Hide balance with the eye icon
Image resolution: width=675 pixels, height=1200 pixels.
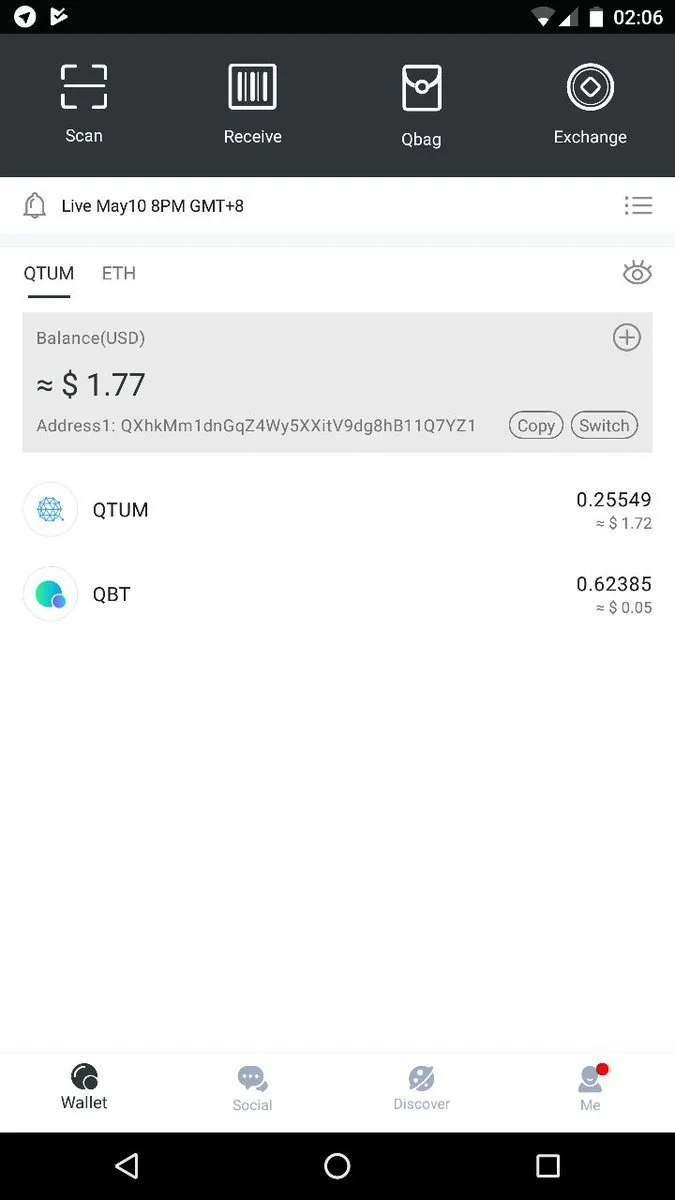coord(637,273)
